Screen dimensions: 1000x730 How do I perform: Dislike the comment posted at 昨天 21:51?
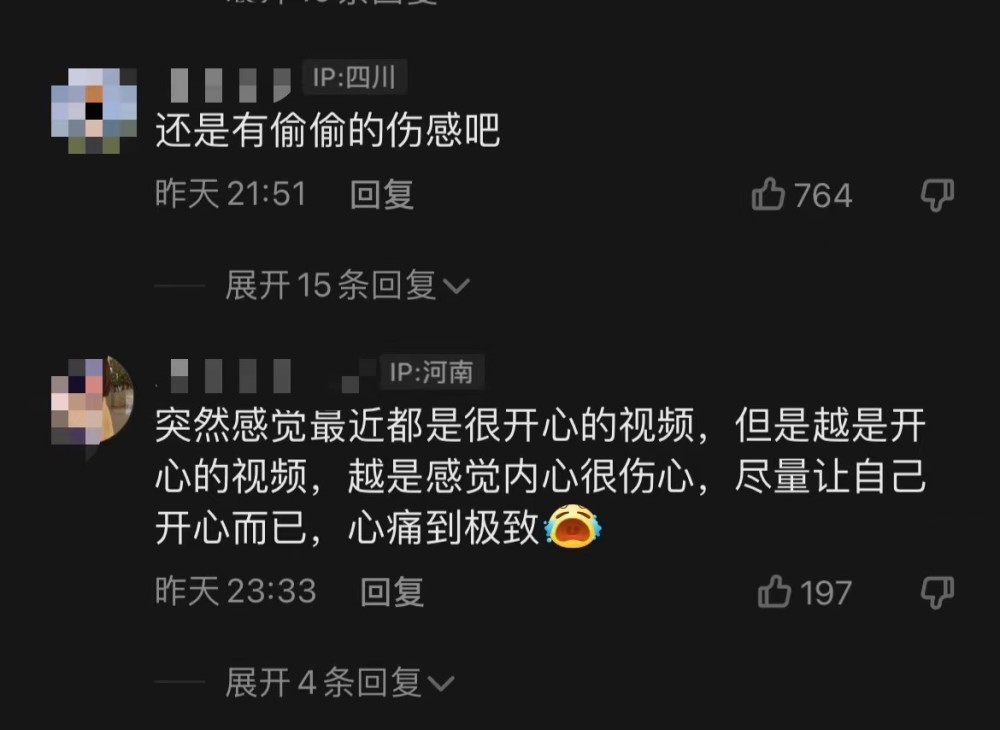[x=937, y=194]
